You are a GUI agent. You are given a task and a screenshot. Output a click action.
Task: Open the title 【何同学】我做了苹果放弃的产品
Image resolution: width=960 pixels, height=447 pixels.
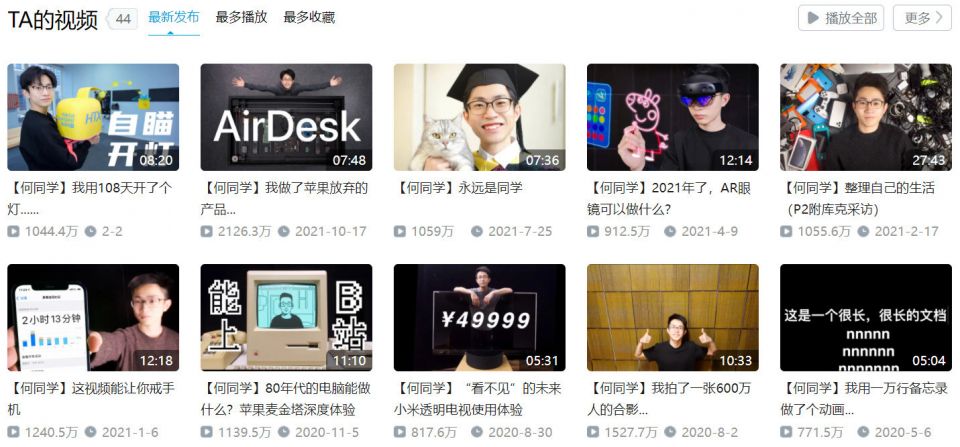[285, 198]
